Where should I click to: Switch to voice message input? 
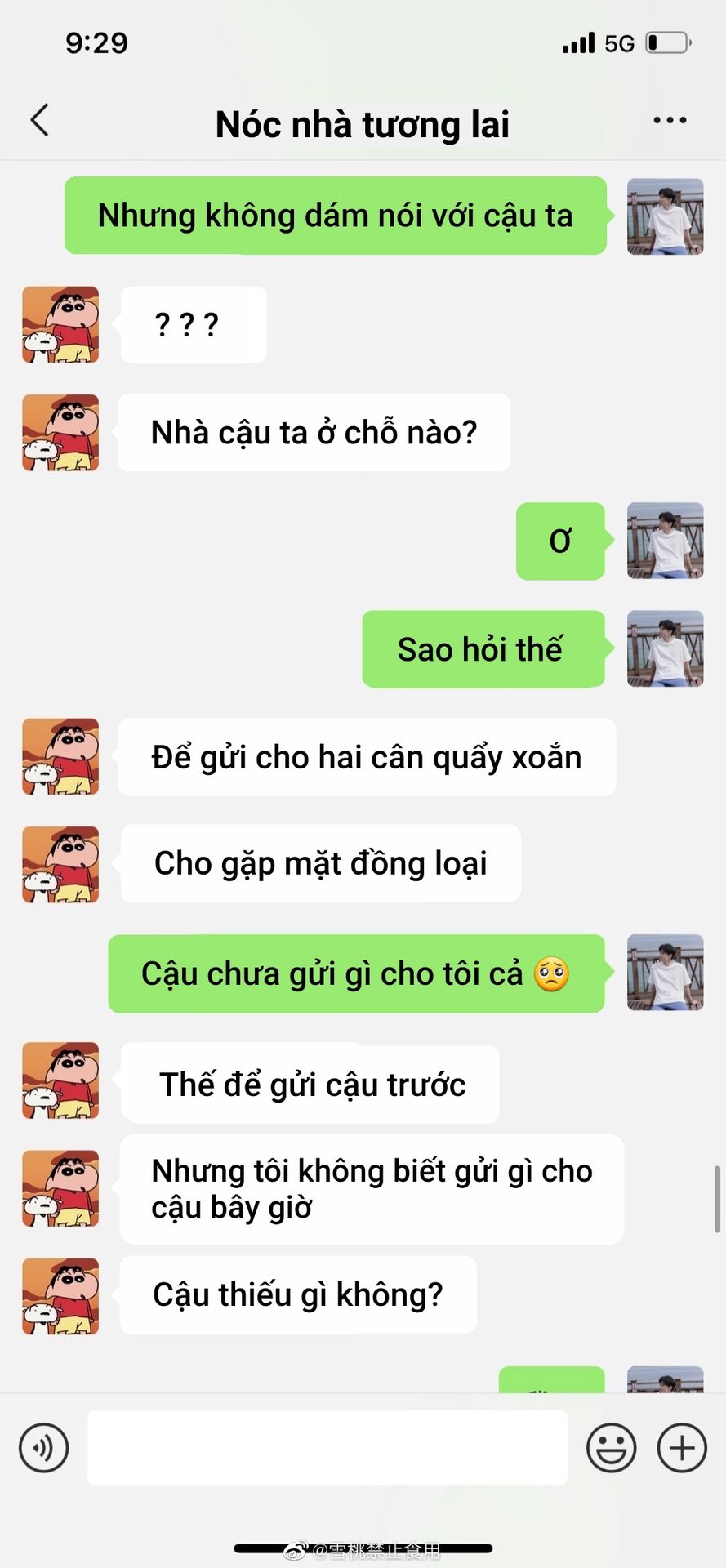(44, 1447)
